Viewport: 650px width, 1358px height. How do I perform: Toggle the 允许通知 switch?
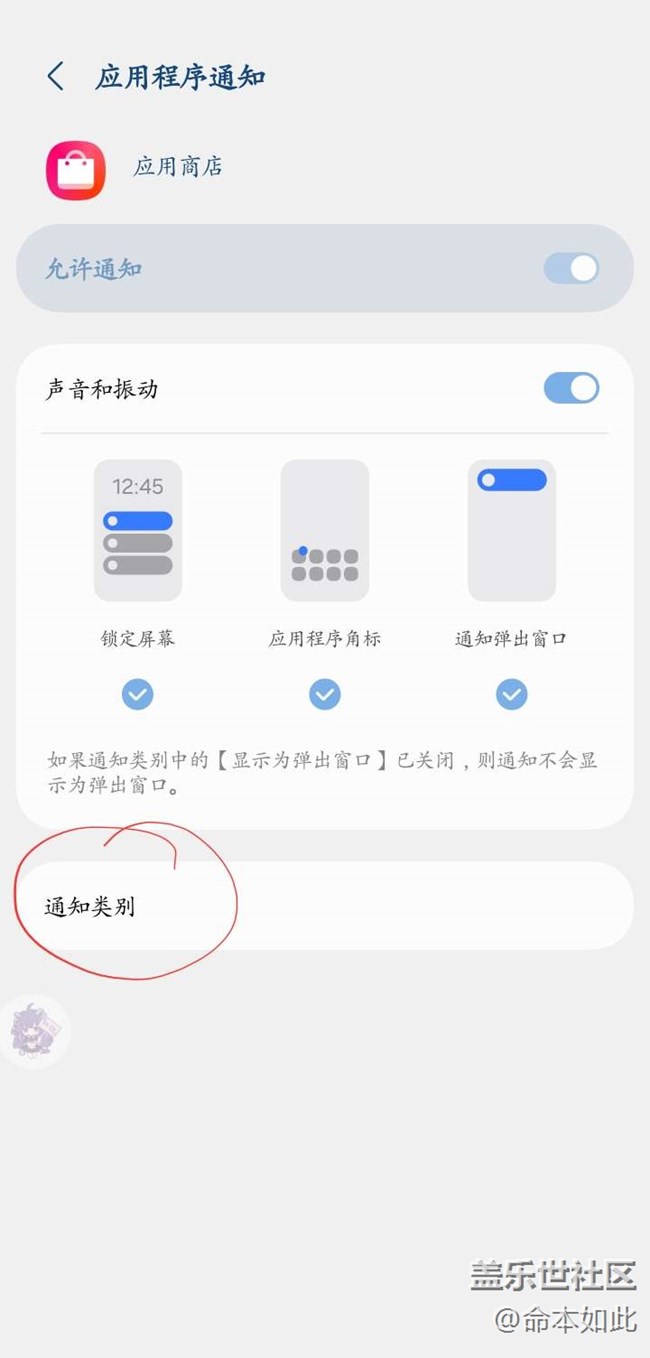pos(572,268)
